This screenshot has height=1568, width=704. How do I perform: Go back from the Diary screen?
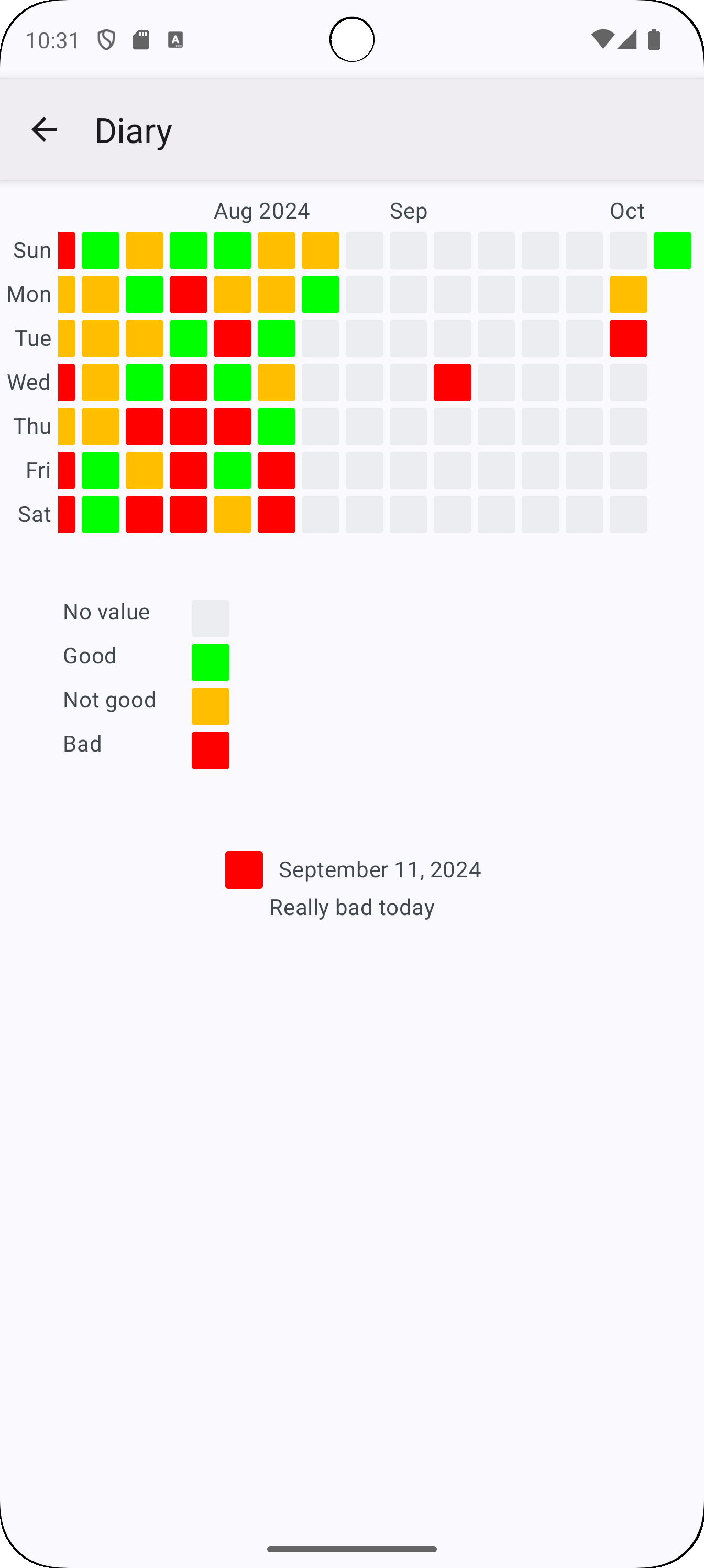point(44,129)
